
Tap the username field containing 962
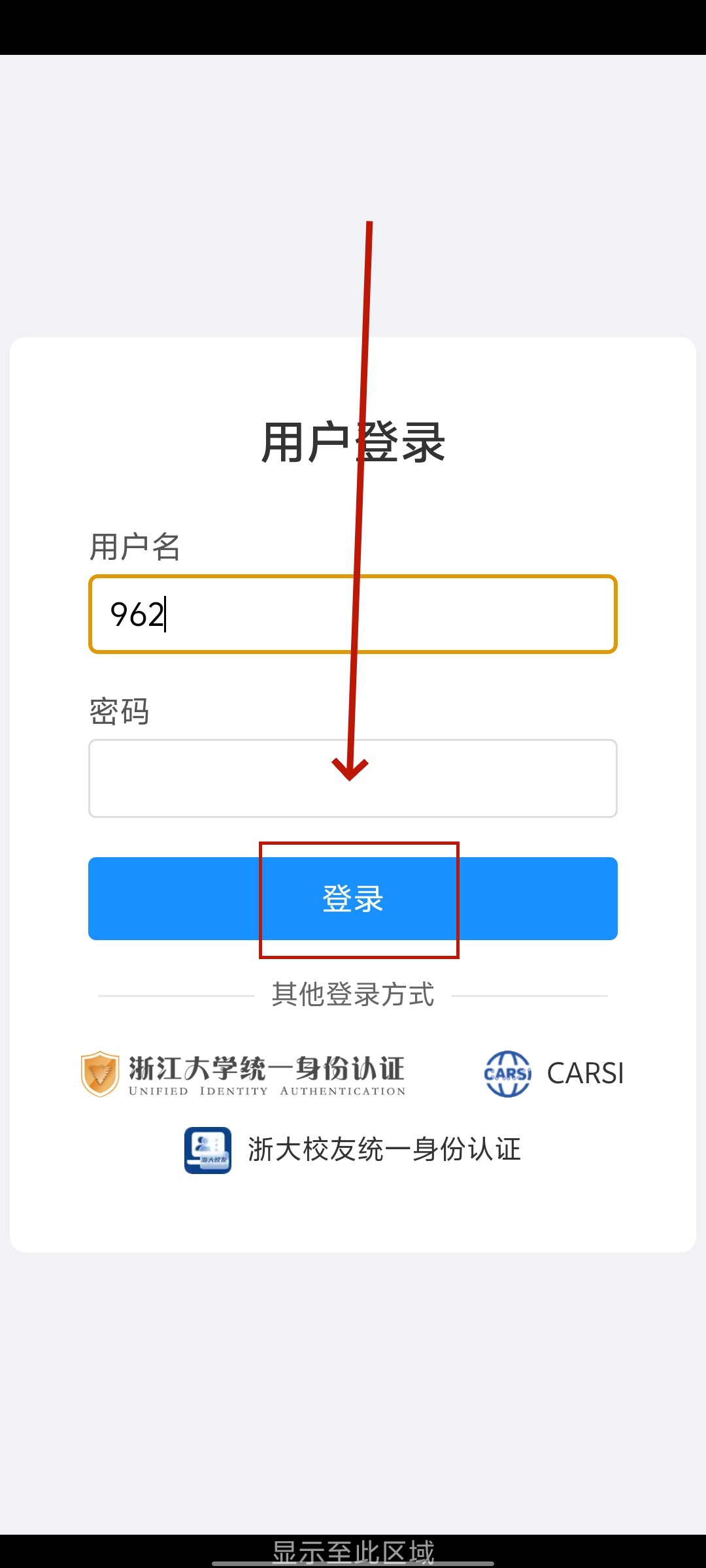[x=353, y=614]
